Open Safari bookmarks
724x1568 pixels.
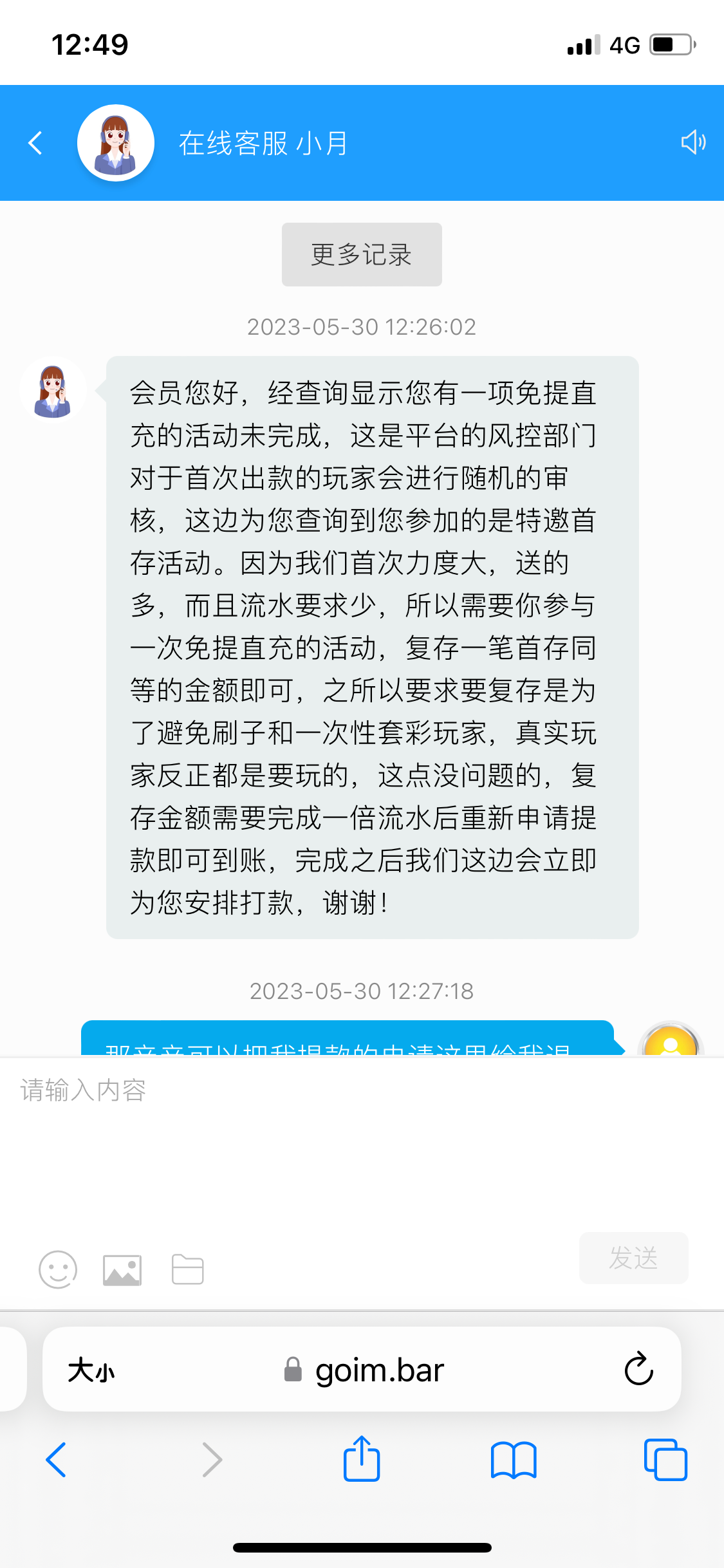point(514,1460)
